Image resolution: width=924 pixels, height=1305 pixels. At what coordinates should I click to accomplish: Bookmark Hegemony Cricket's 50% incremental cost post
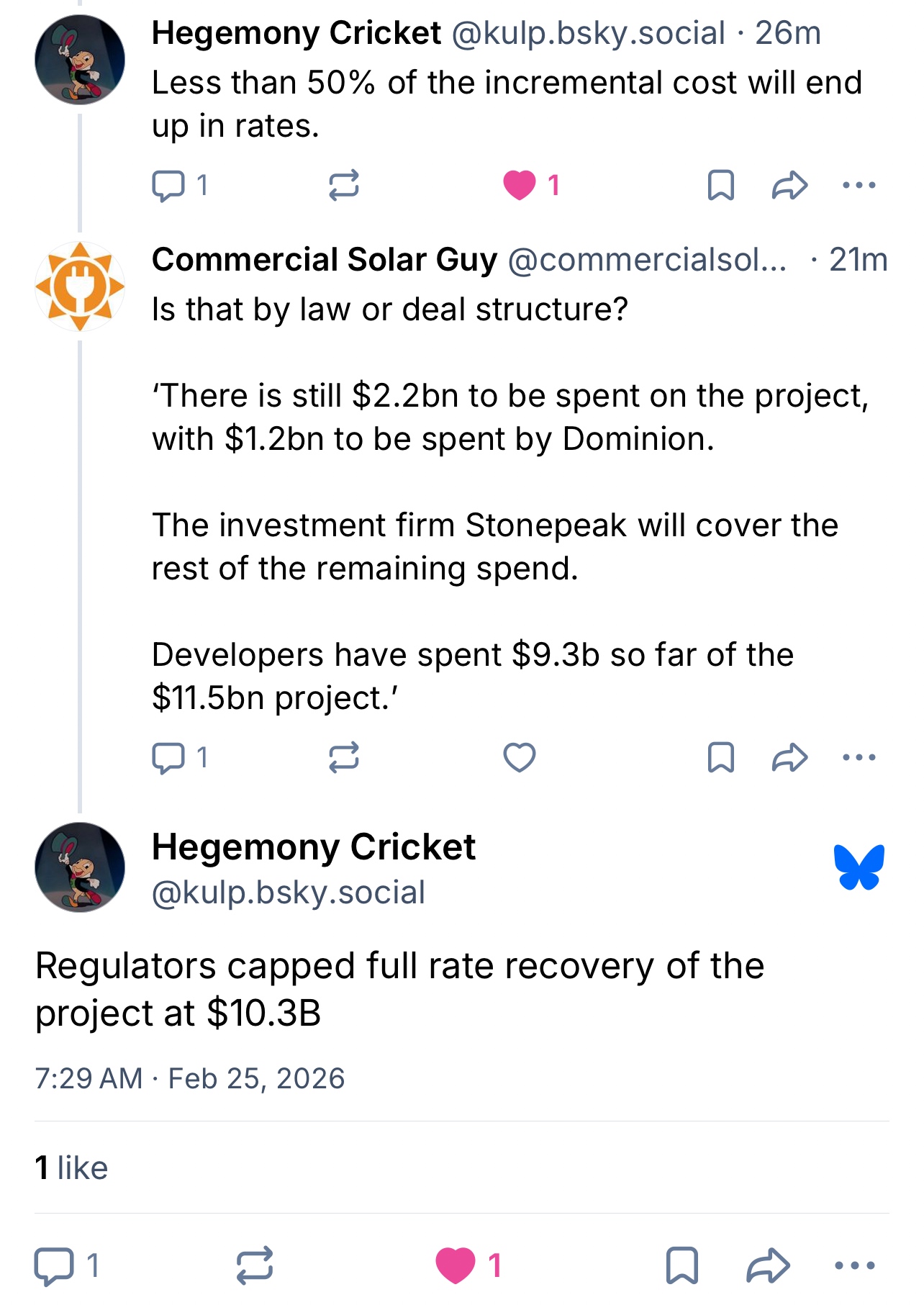(720, 186)
